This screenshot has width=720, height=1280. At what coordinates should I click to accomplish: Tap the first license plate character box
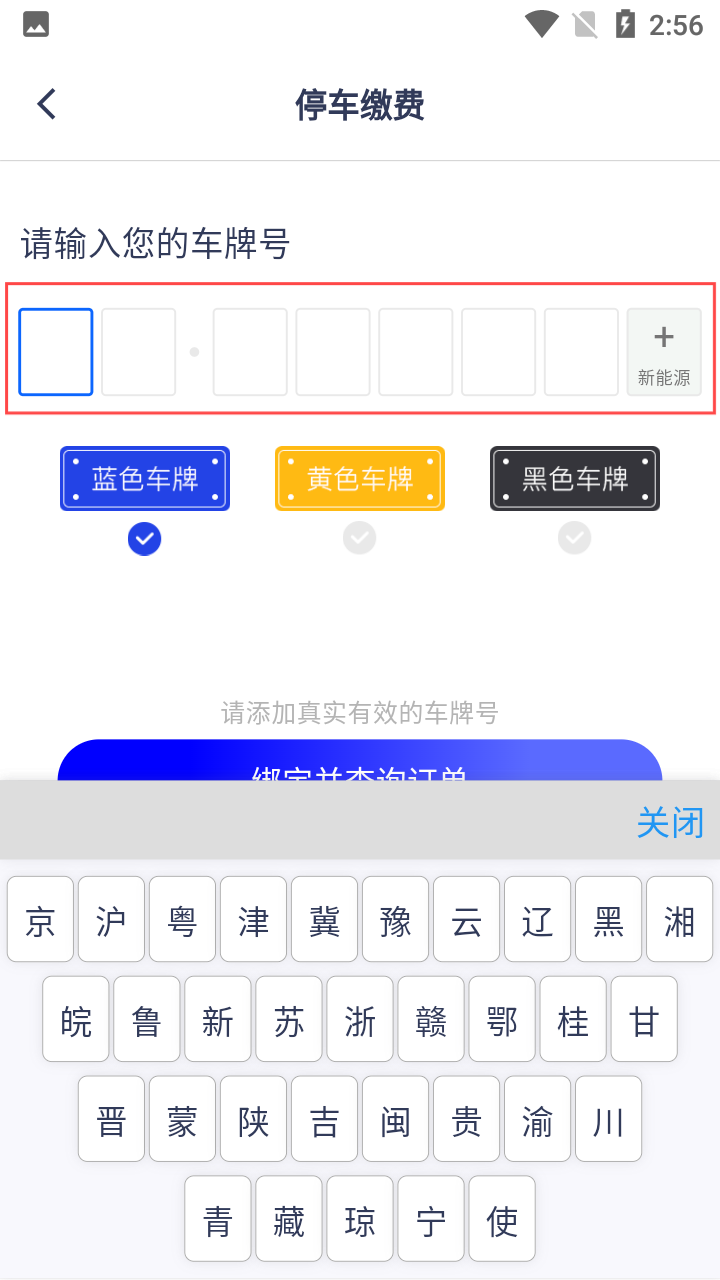56,352
